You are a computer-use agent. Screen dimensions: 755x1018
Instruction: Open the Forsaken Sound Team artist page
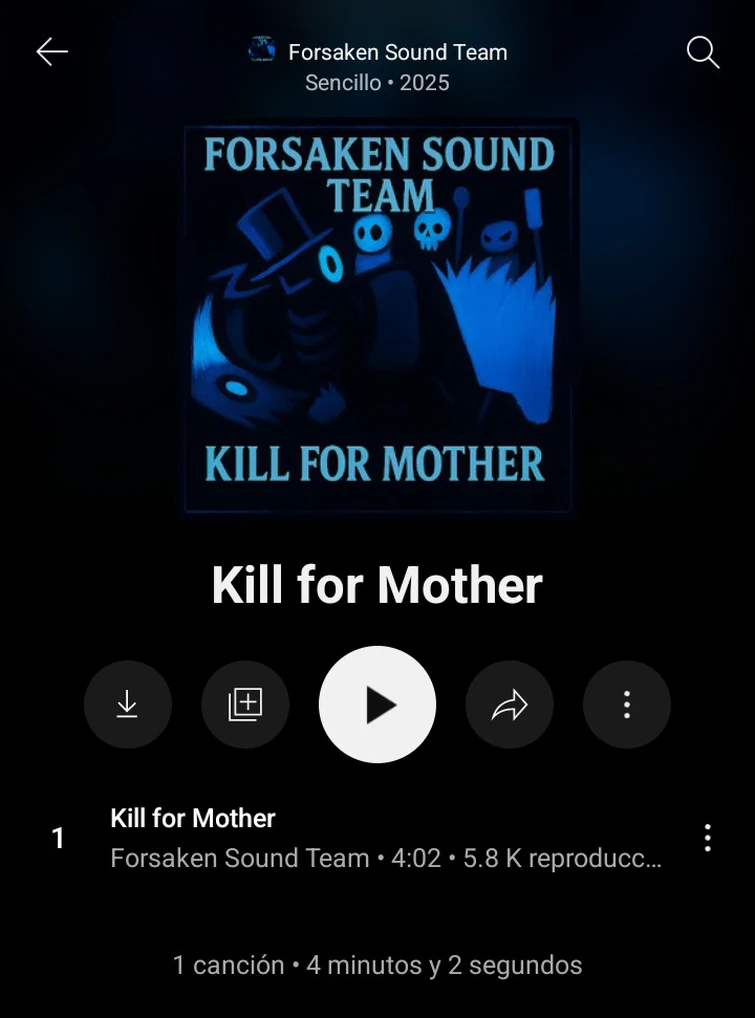click(x=396, y=52)
